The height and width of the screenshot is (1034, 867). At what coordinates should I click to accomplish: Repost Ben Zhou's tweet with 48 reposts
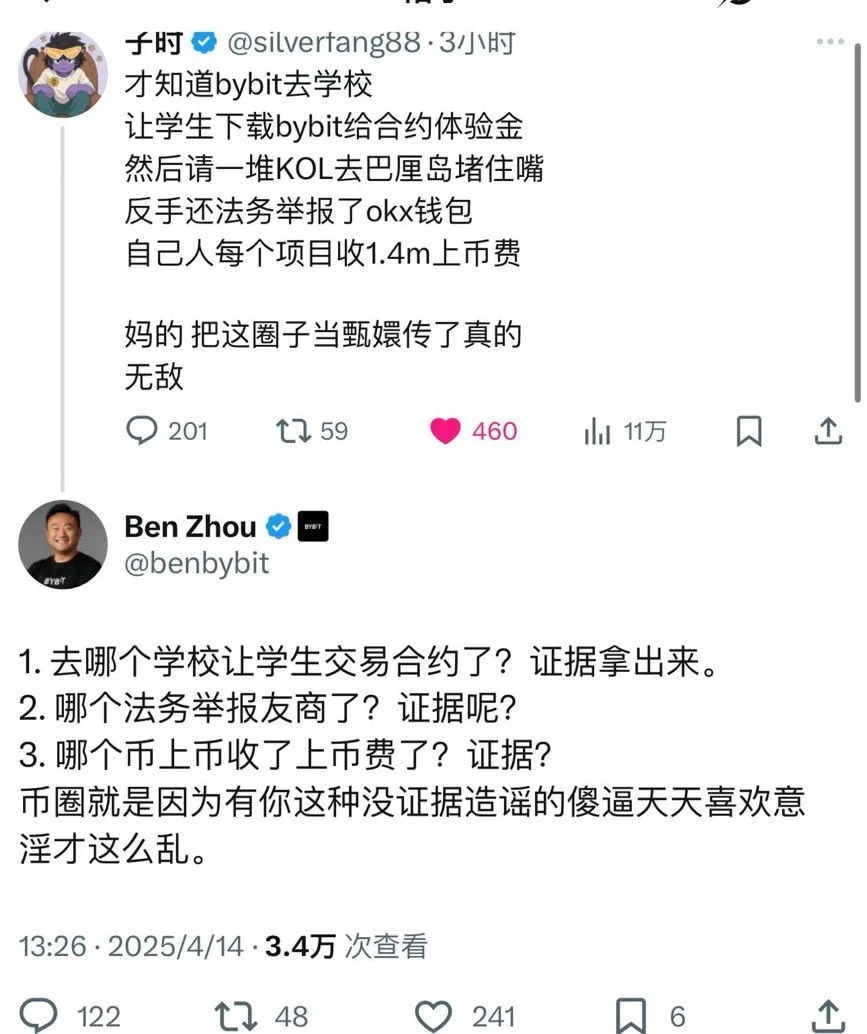[x=236, y=1016]
